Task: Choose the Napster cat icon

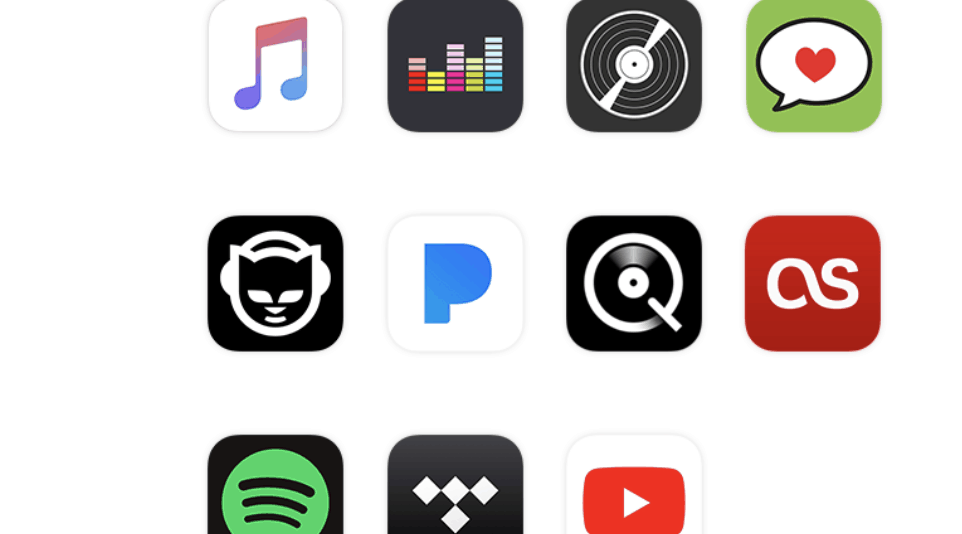Action: [x=275, y=283]
